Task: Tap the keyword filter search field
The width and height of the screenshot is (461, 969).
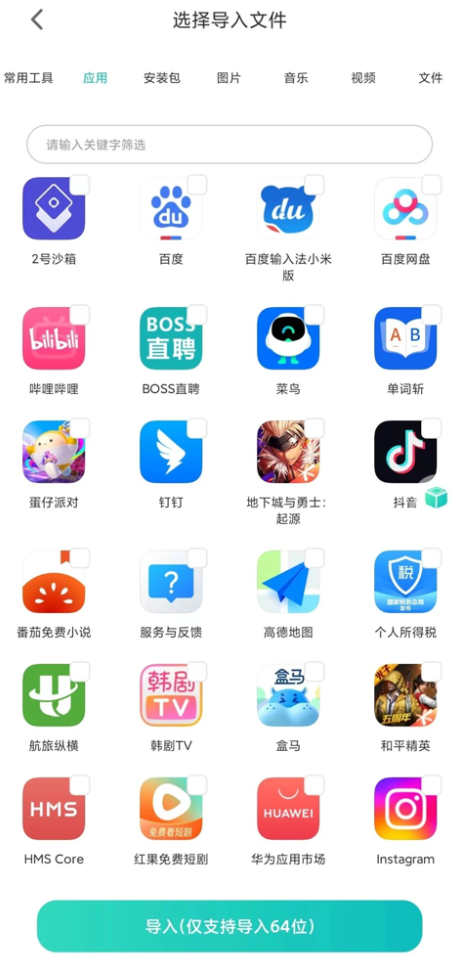Action: [229, 145]
